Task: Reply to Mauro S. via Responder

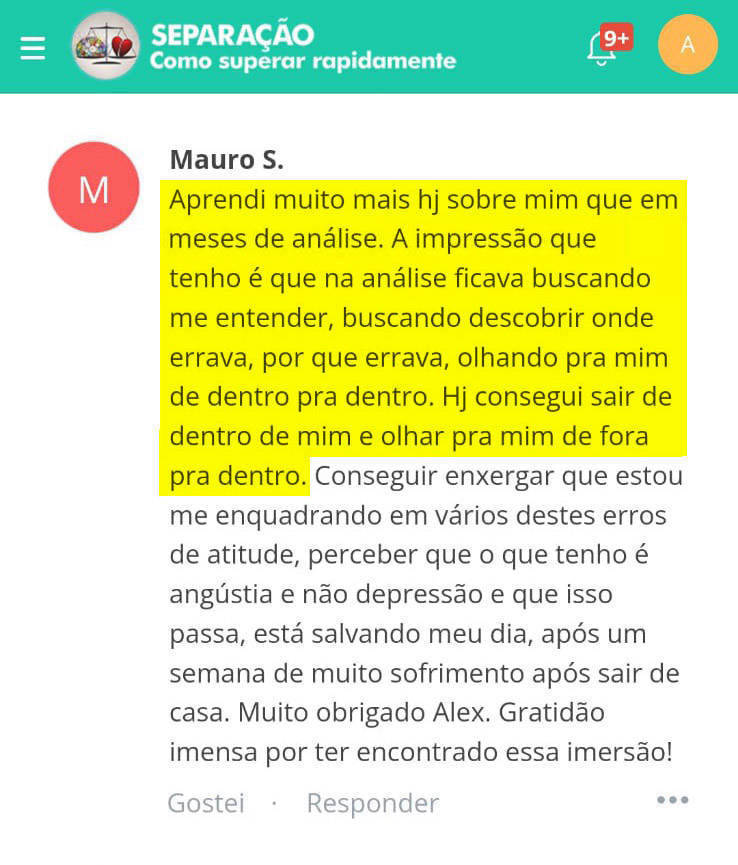Action: tap(372, 803)
